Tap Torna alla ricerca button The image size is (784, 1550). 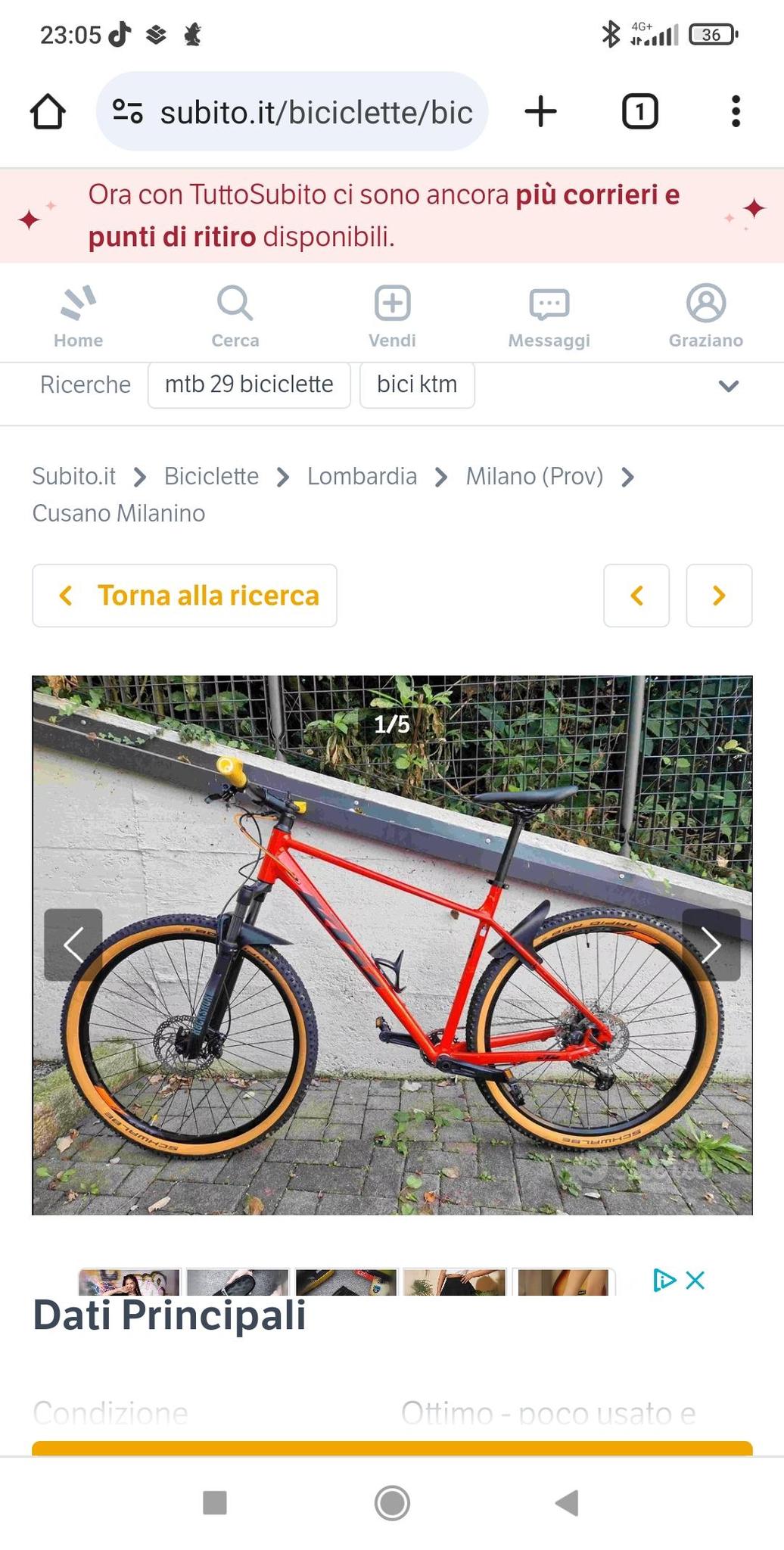click(x=185, y=596)
